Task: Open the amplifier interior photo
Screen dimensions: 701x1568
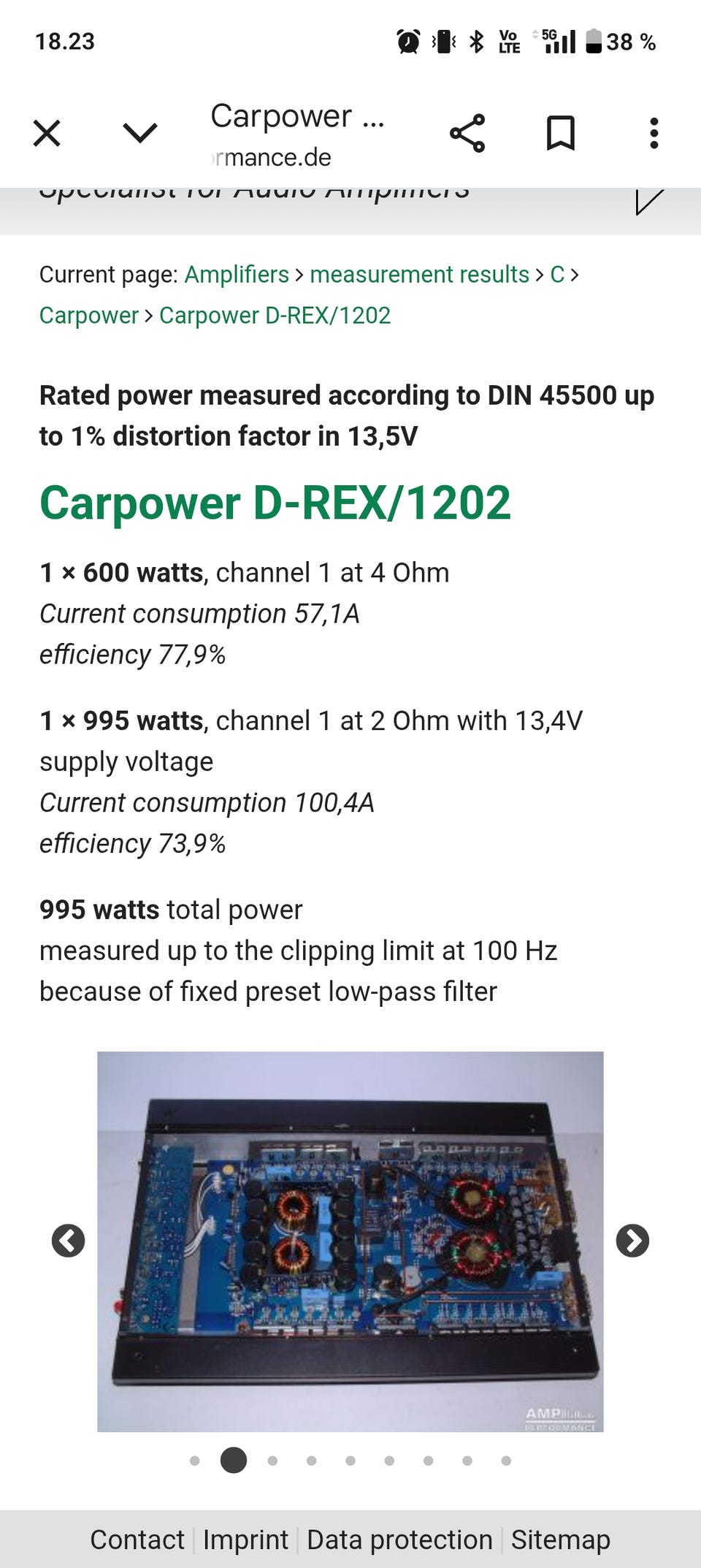Action: coord(350,1241)
